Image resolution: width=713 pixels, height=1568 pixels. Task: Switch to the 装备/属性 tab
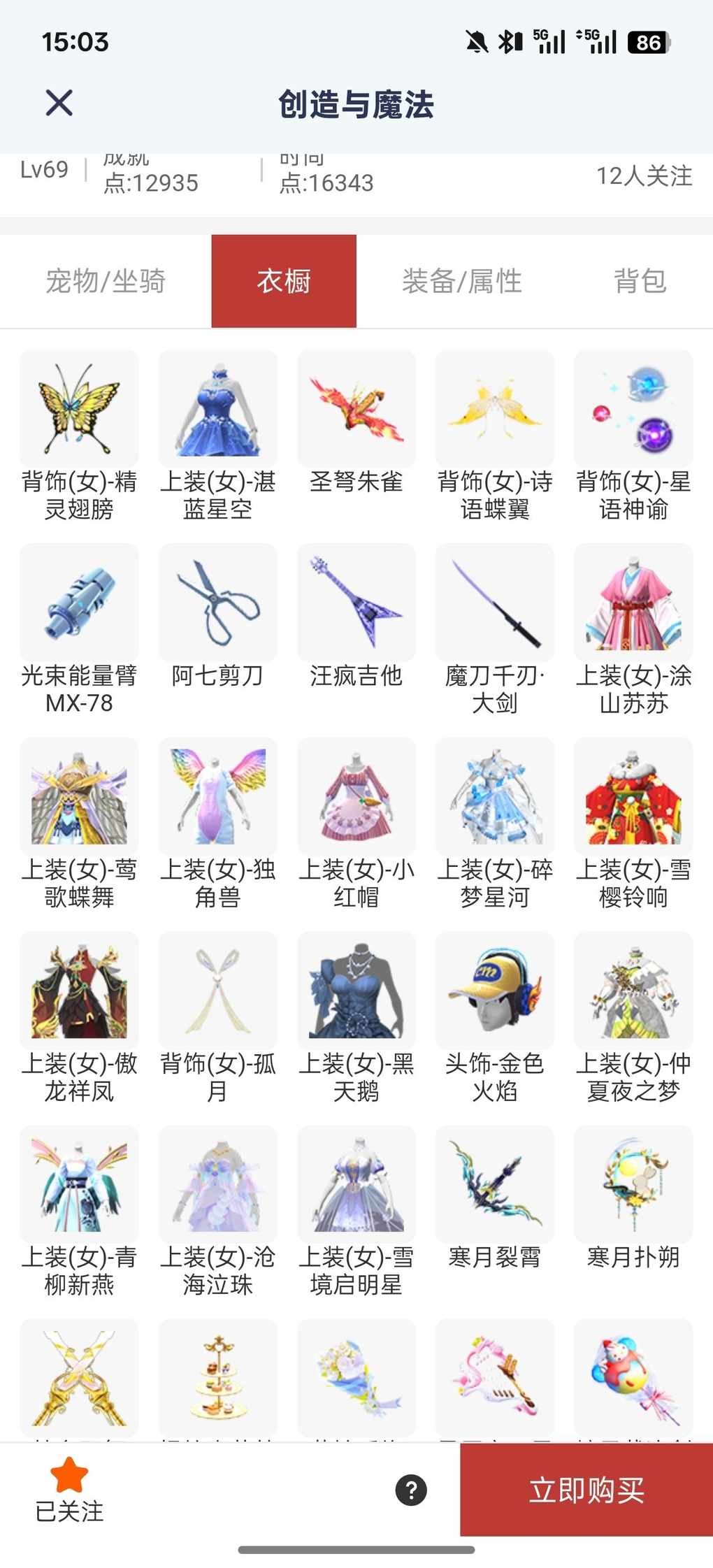(x=461, y=281)
